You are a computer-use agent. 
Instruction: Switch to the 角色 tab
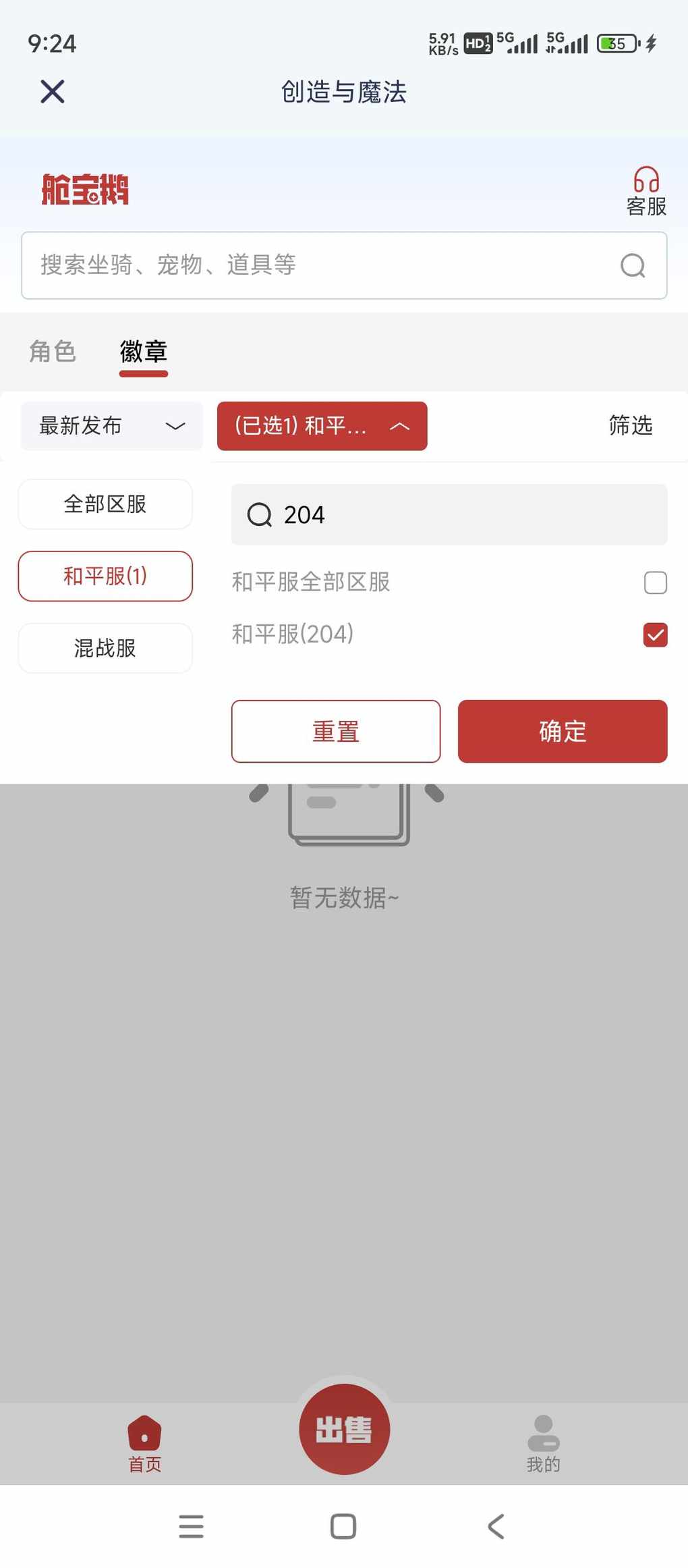click(53, 352)
